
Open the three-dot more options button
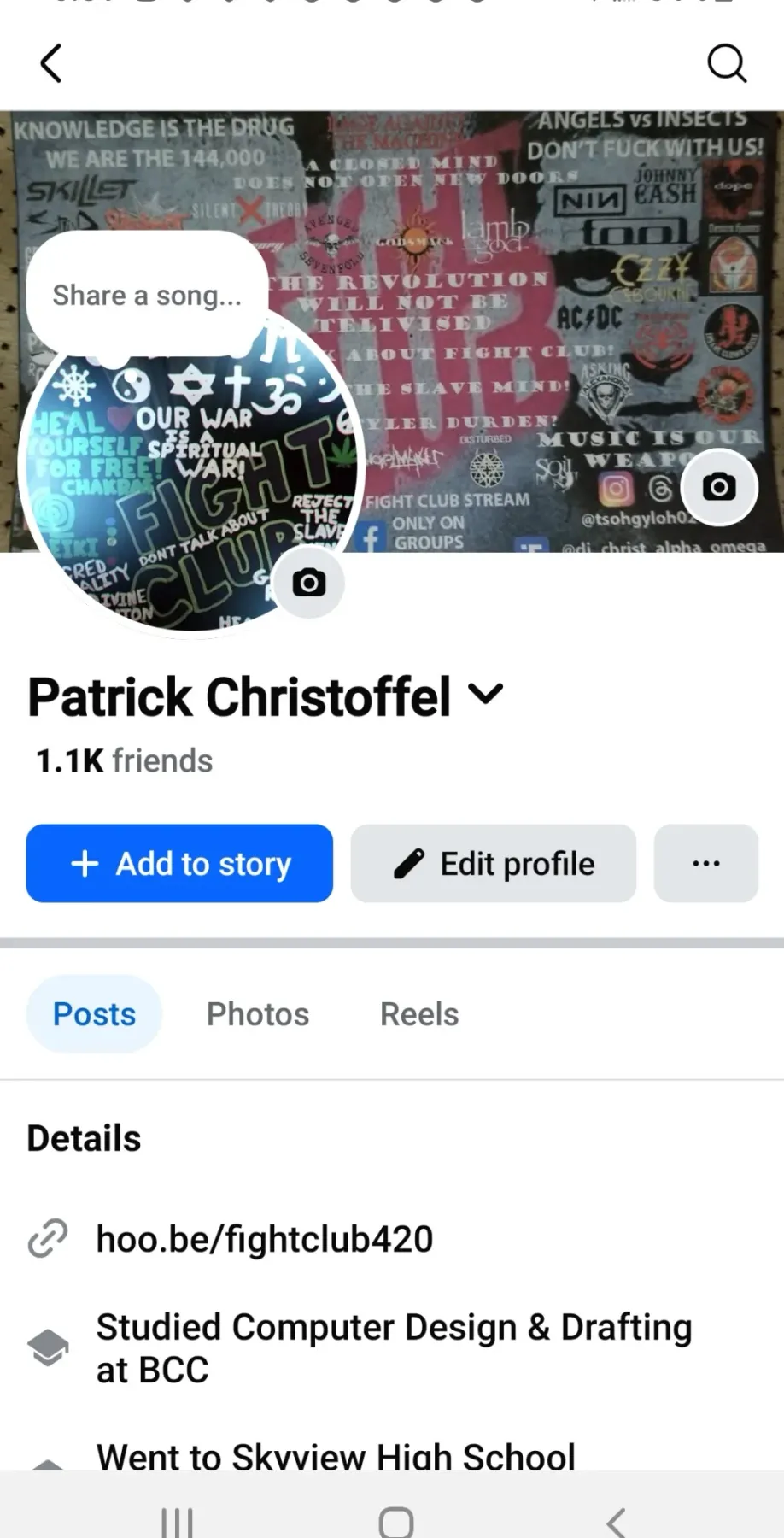[x=705, y=864]
